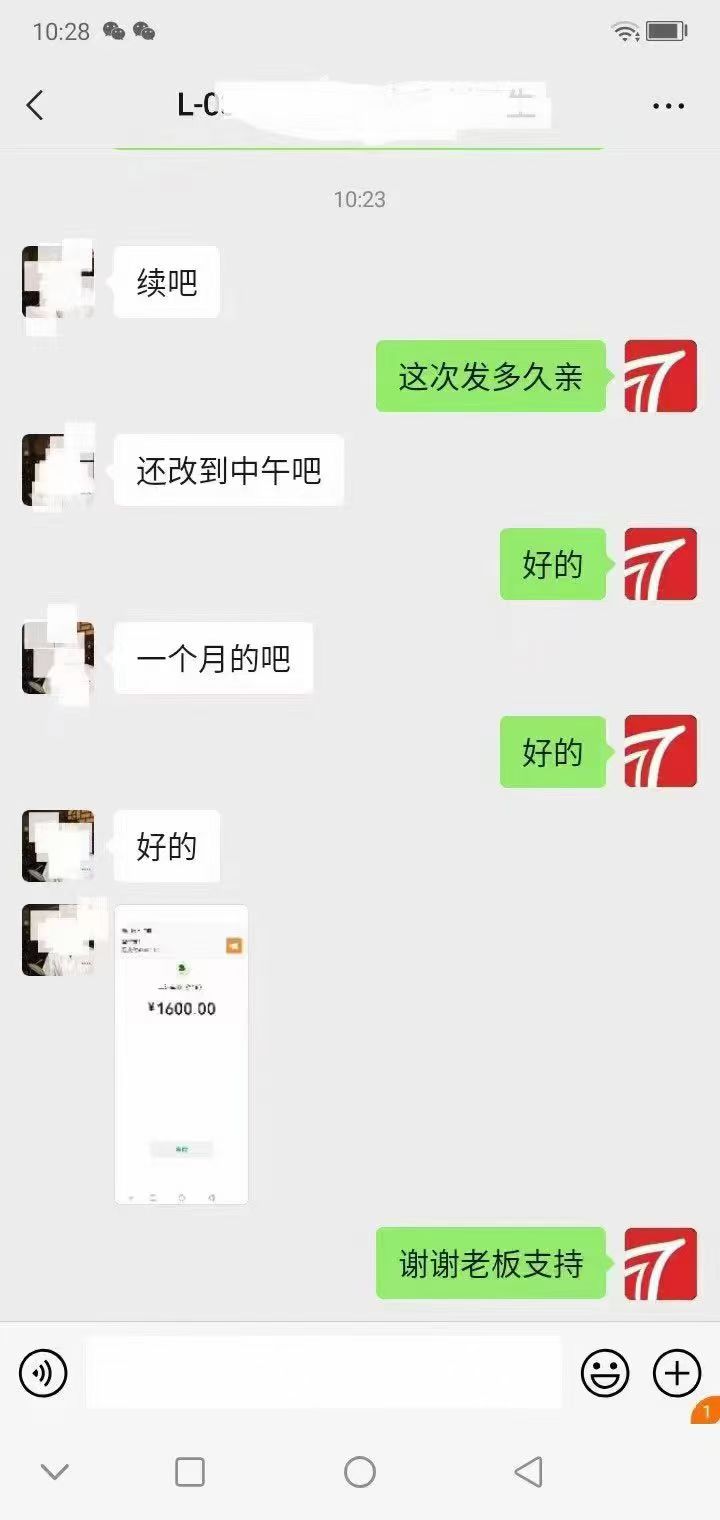Switch to voice message input
Screen dimensions: 720x1520
tap(43, 1372)
